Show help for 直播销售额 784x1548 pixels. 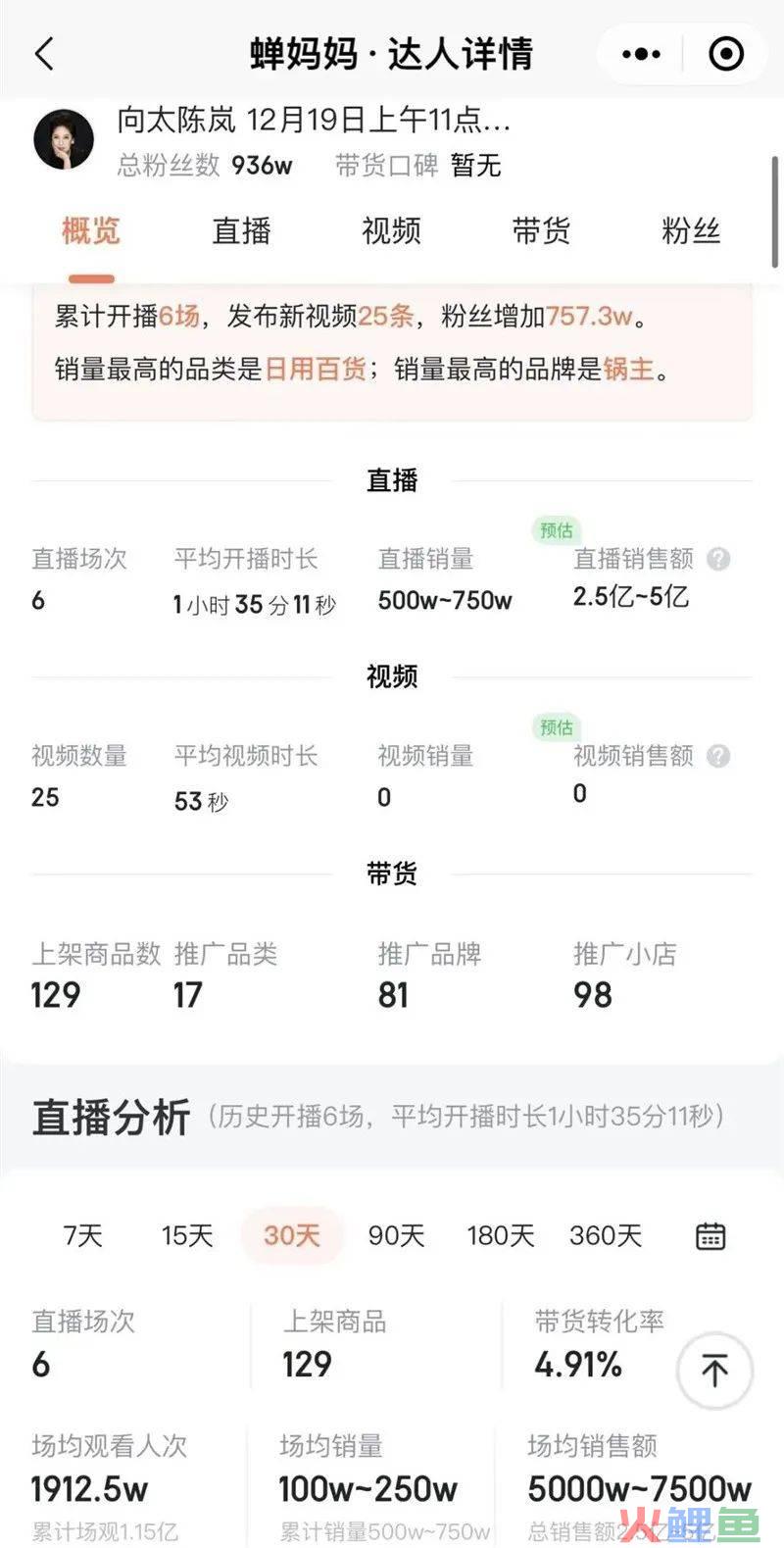click(x=718, y=560)
